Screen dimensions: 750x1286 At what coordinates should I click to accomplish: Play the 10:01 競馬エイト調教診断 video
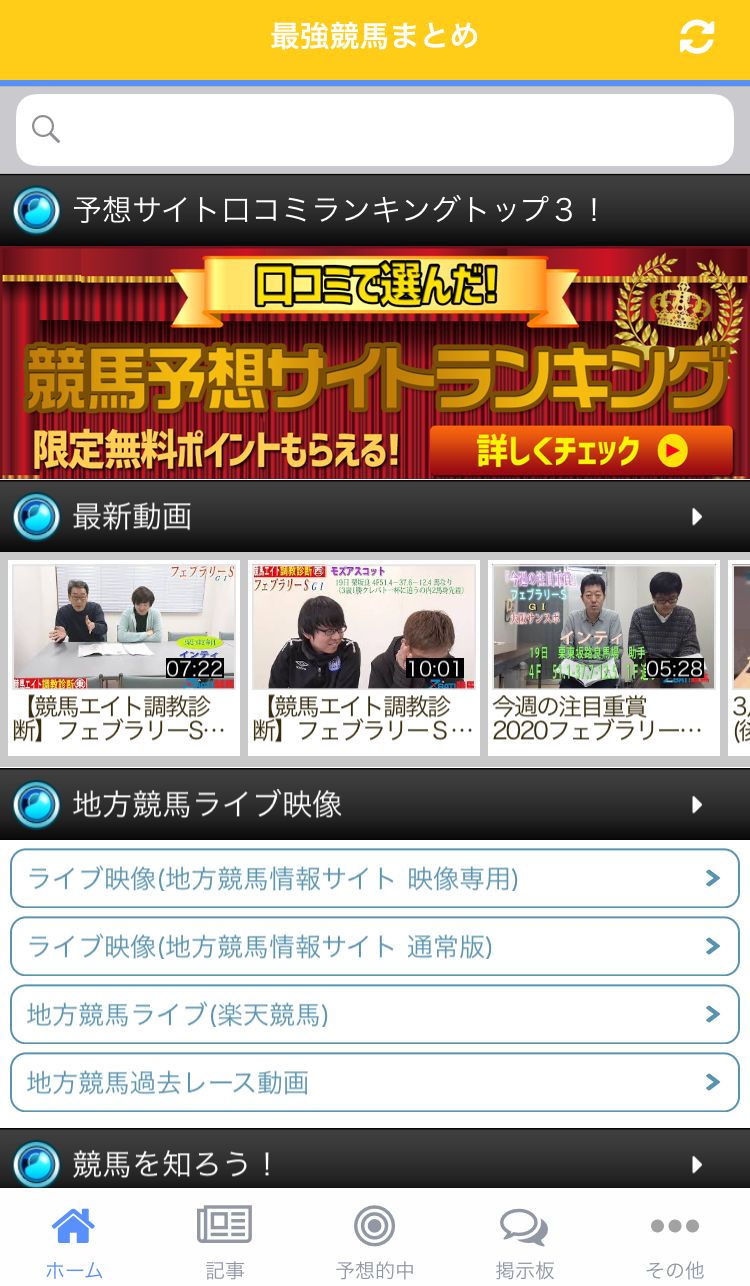364,657
